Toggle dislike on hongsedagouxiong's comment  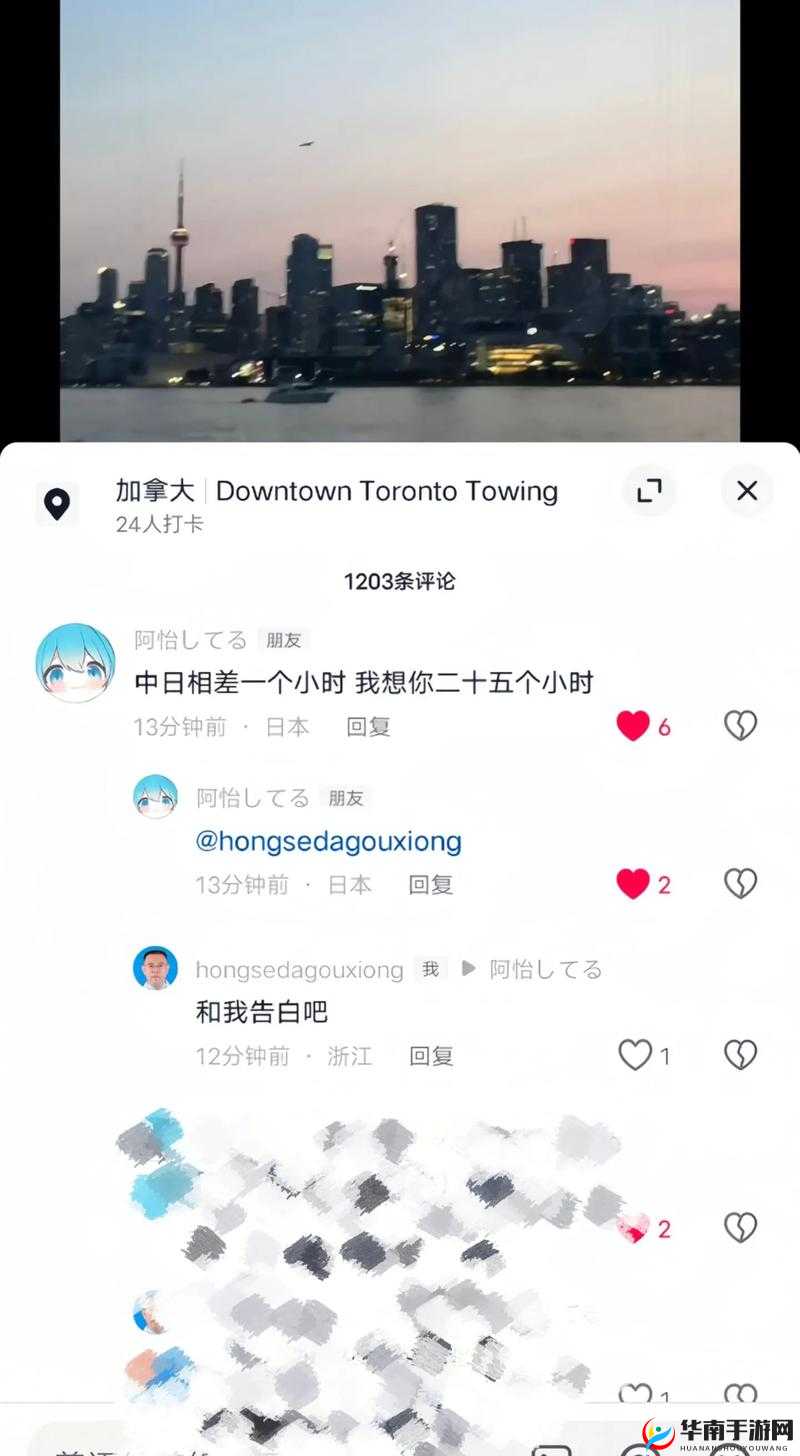tap(740, 1055)
